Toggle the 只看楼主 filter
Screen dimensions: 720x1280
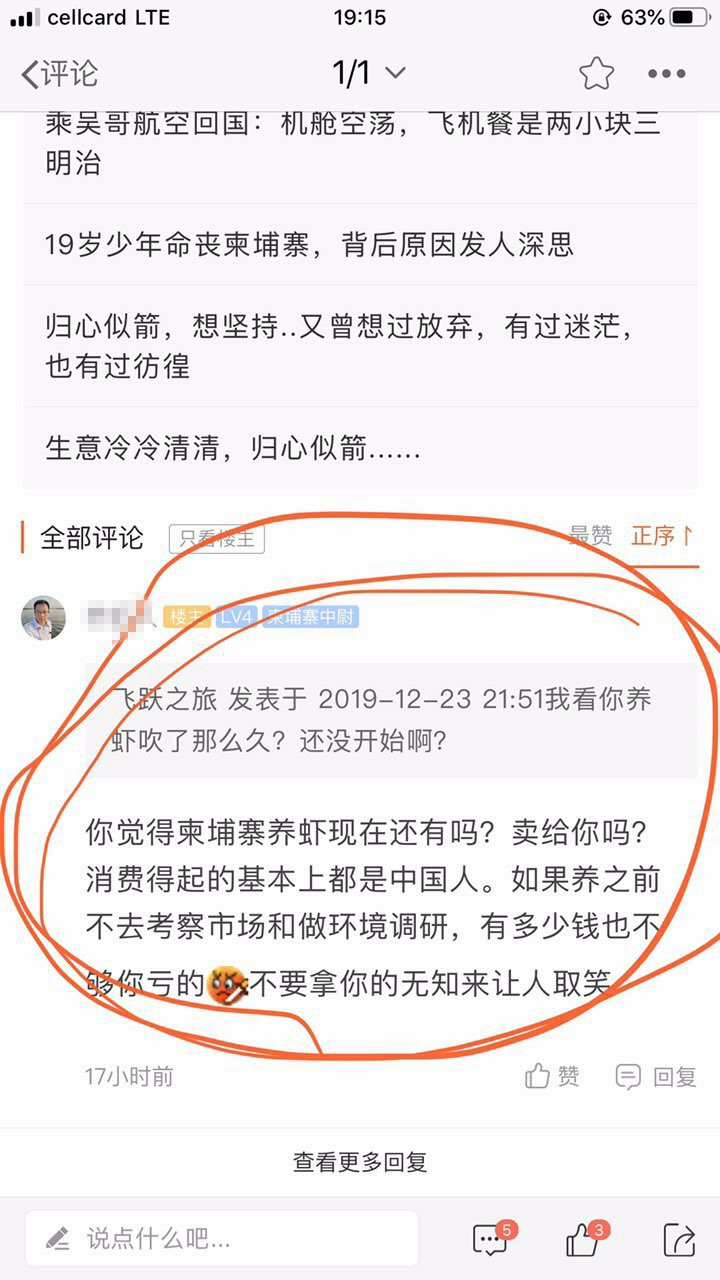pyautogui.click(x=216, y=539)
